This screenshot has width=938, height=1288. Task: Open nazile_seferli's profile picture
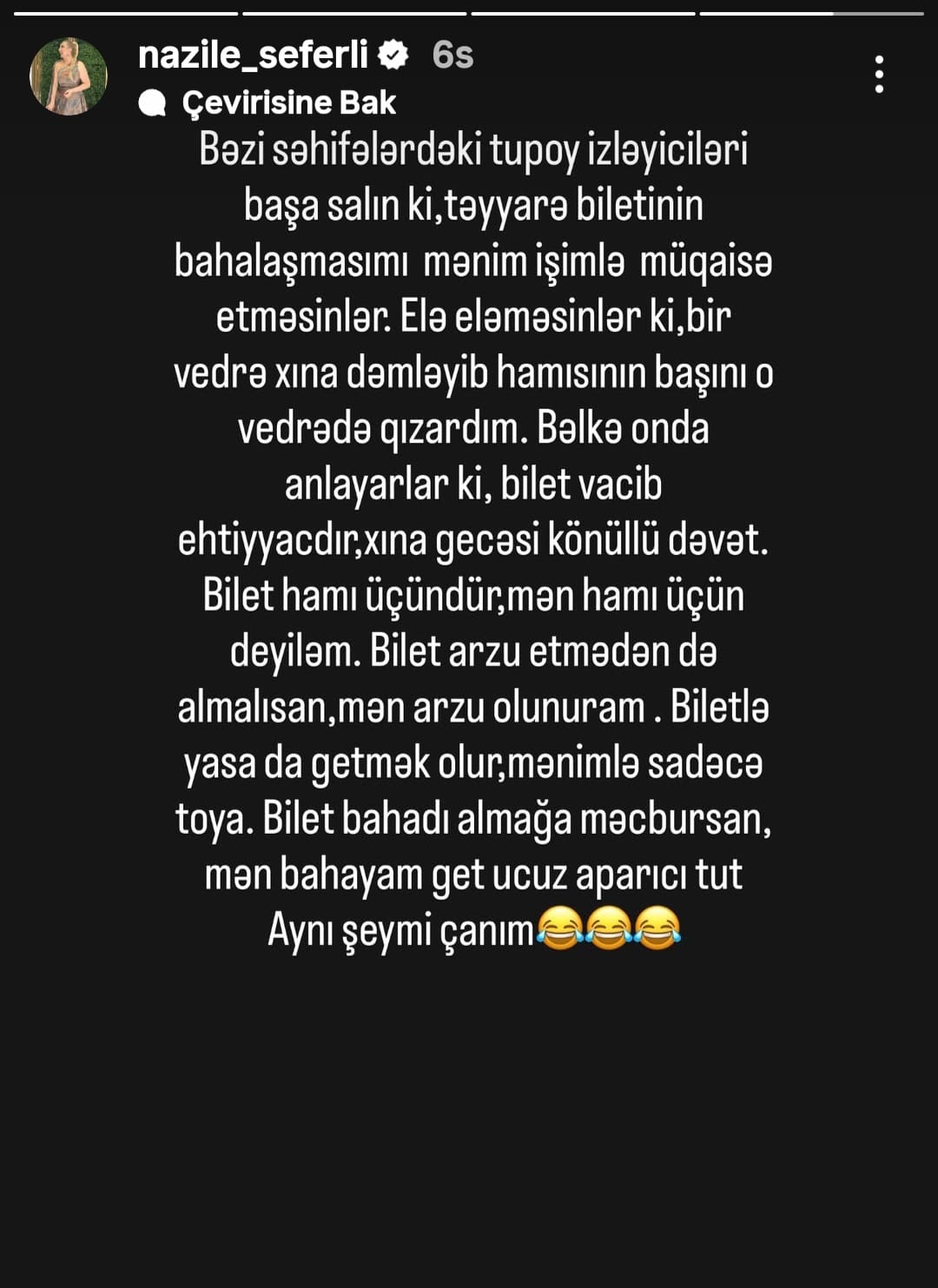click(x=69, y=76)
